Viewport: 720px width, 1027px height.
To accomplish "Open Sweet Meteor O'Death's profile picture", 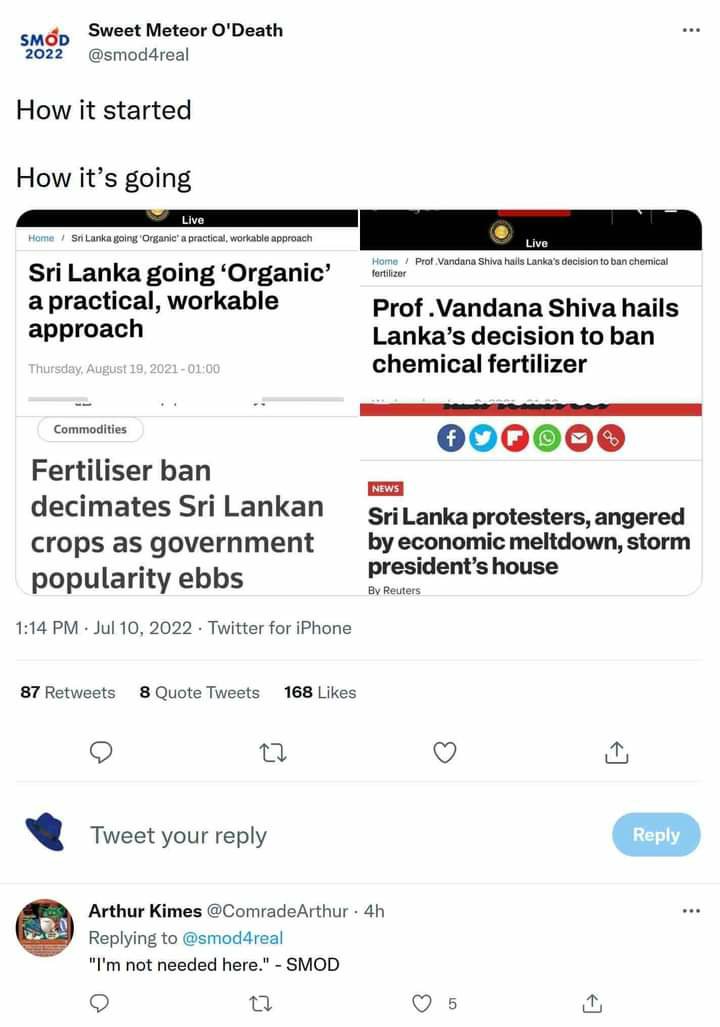I will click(x=45, y=43).
